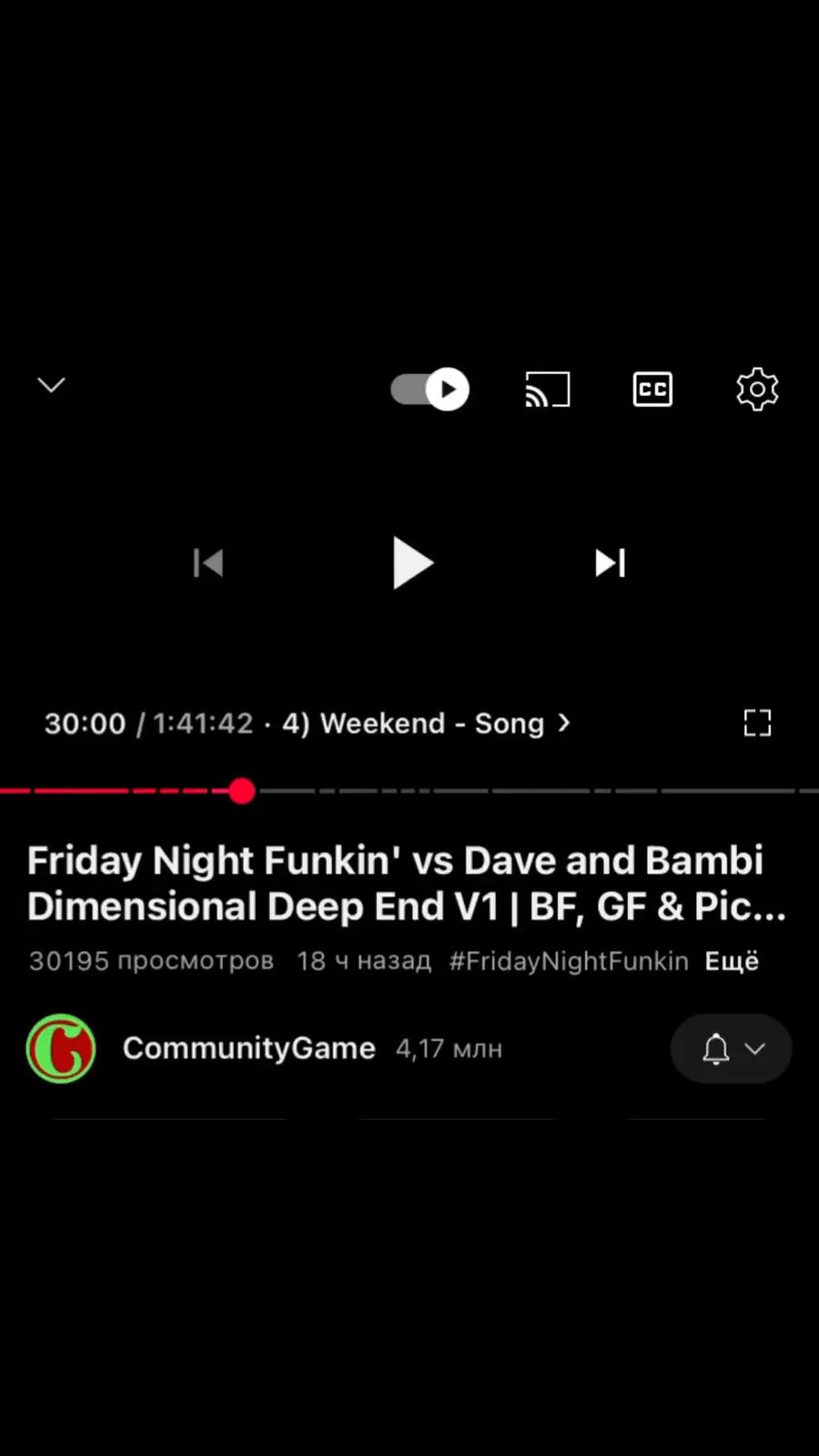
Task: Expand the video description with Ещё
Action: (732, 961)
